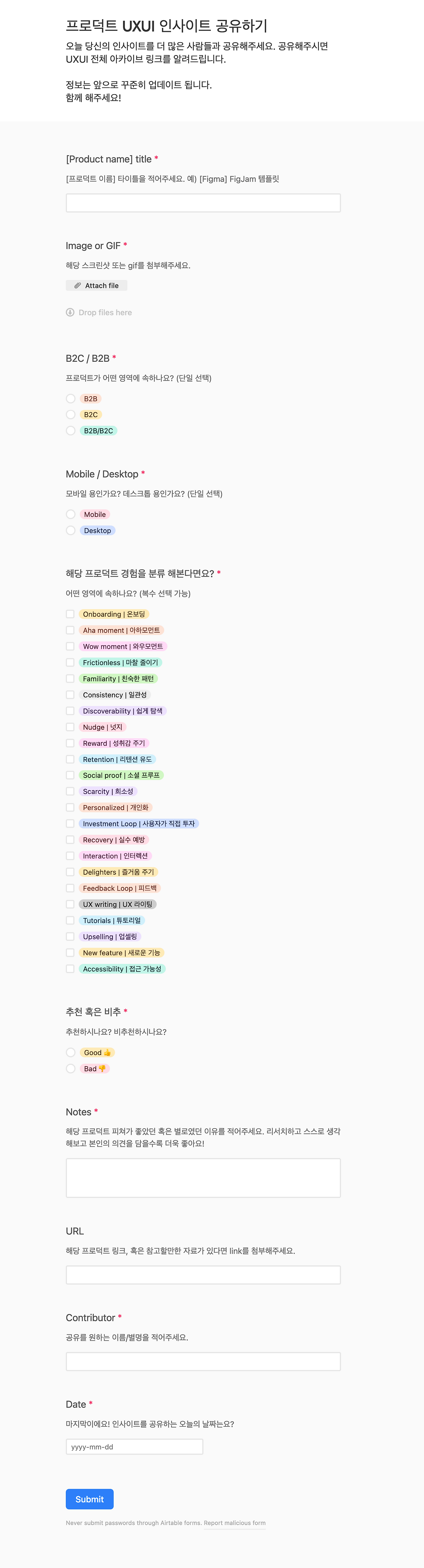The width and height of the screenshot is (424, 1568).
Task: Select the Bad recommendation option
Action: coord(71,1068)
